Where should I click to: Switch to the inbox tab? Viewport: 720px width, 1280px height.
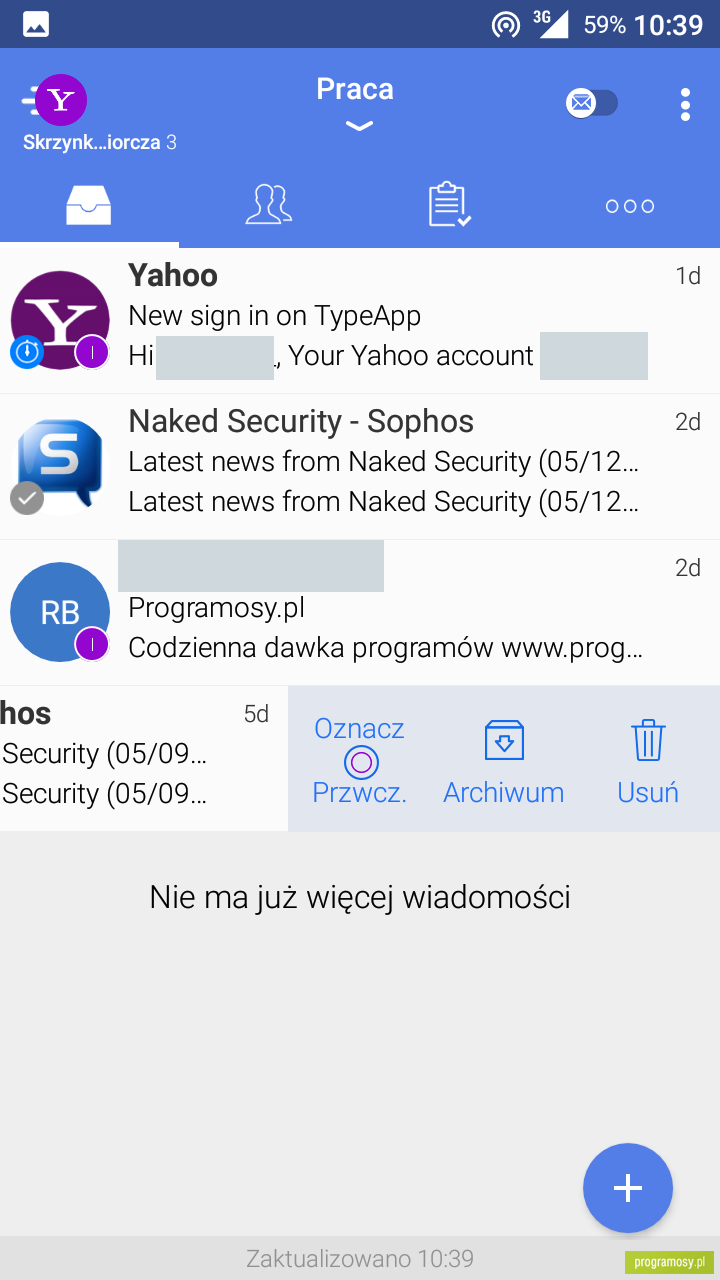tap(89, 206)
